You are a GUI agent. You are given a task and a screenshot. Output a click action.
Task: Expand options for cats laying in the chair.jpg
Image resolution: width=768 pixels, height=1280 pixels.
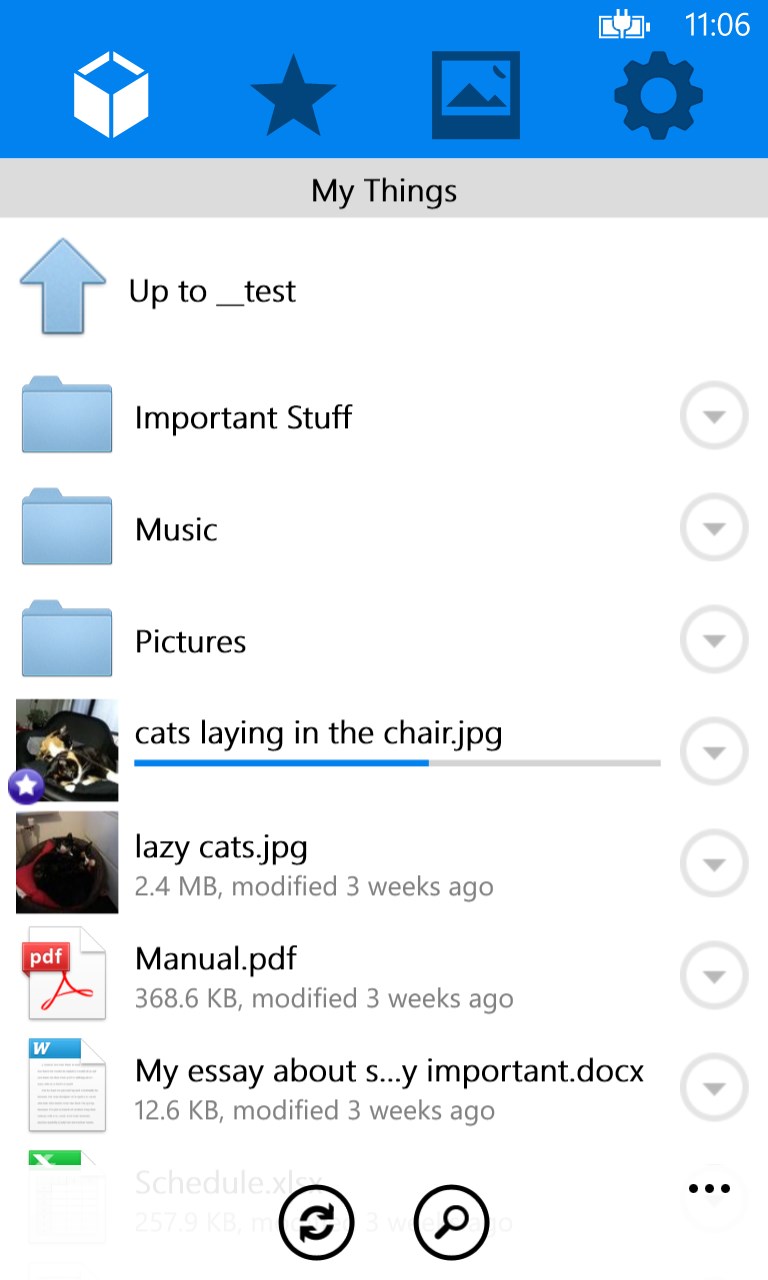click(x=714, y=753)
